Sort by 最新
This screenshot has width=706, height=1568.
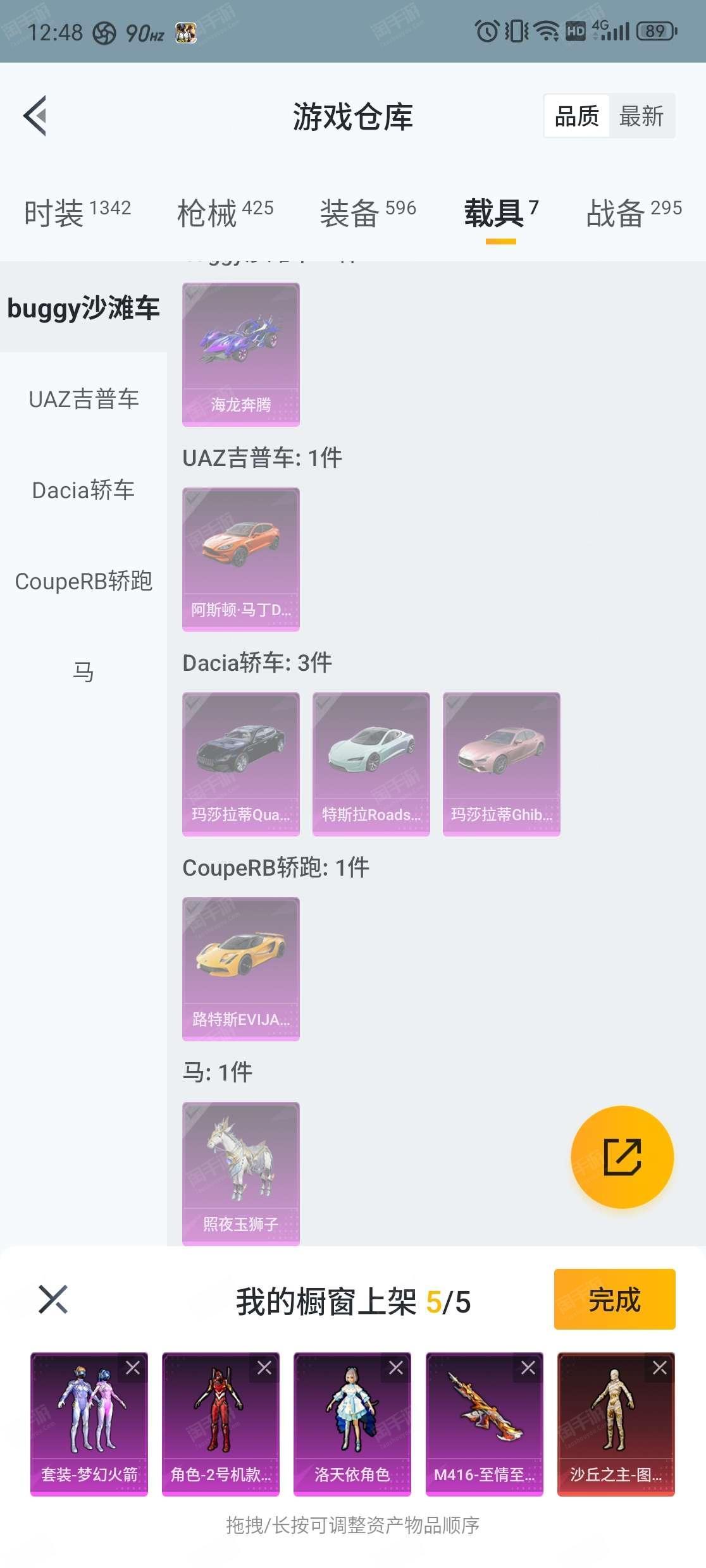(x=641, y=116)
